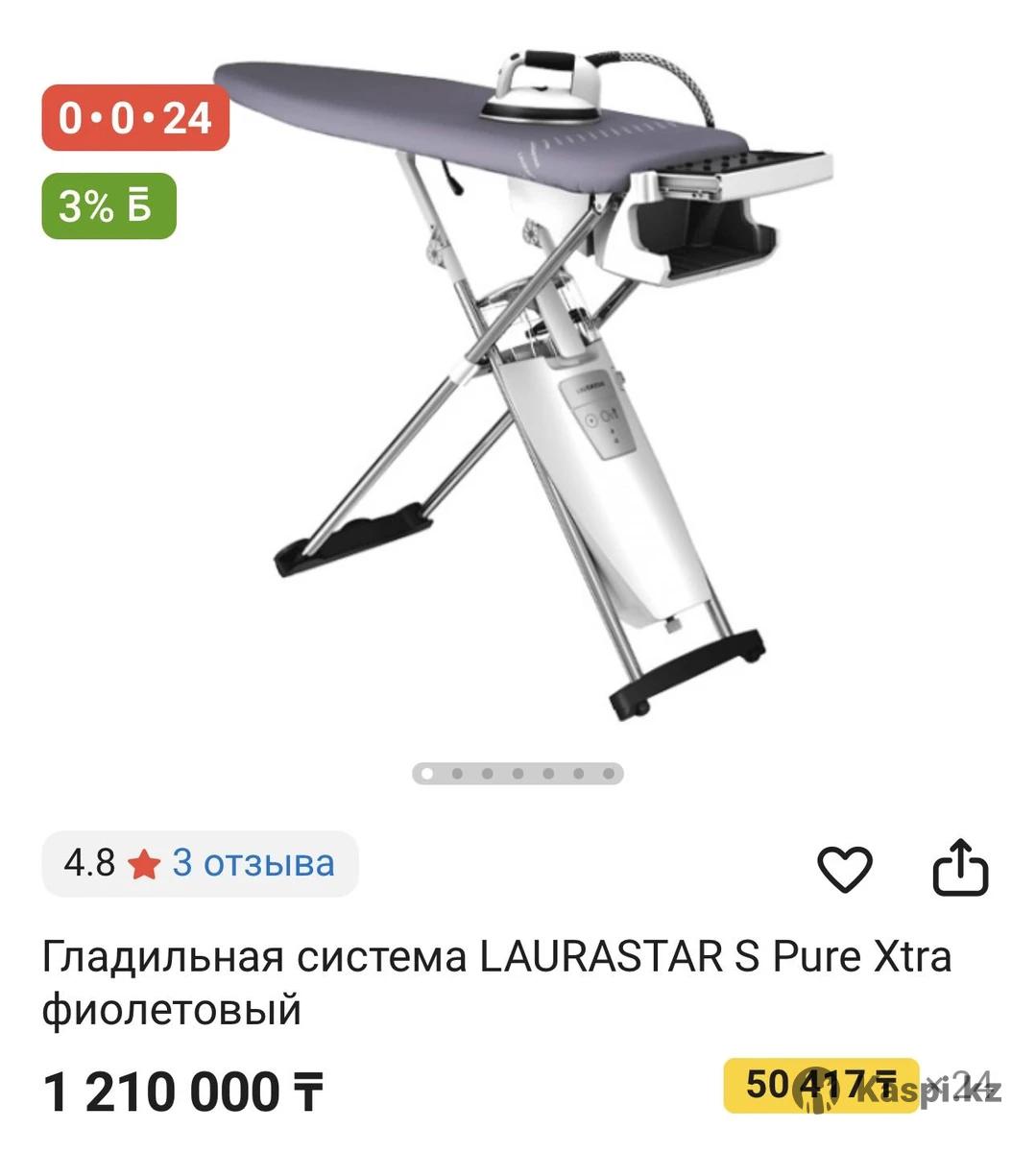The height and width of the screenshot is (1152, 1036).
Task: Open the product photo in full view
Action: tap(518, 384)
